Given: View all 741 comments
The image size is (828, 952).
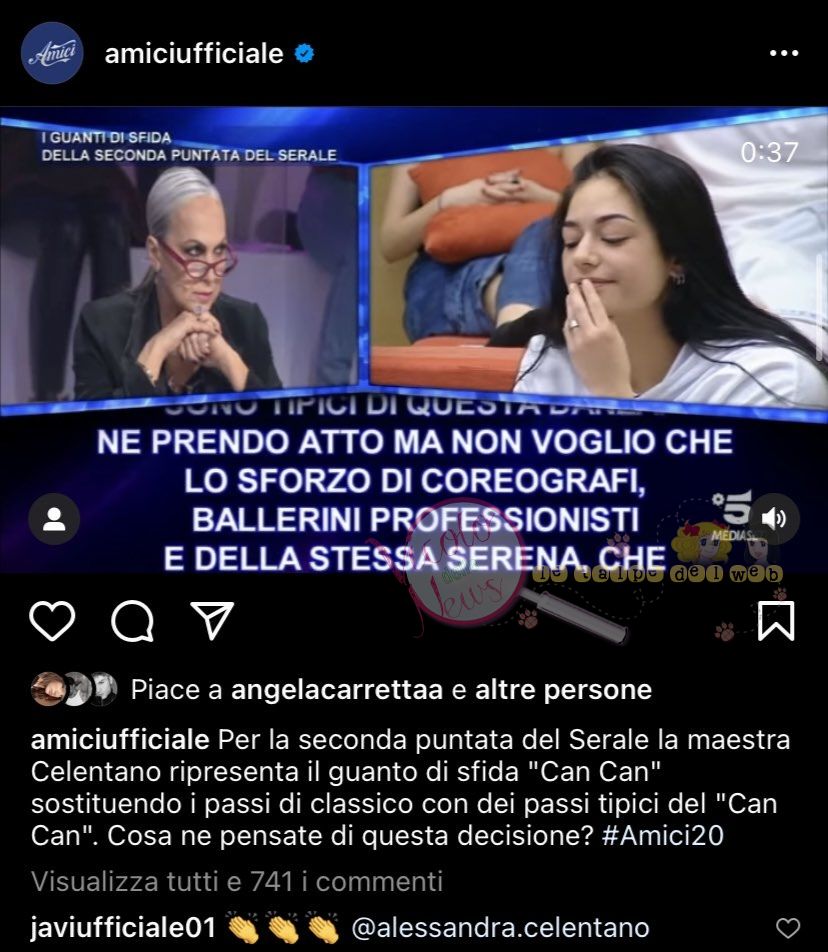Looking at the screenshot, I should coord(236,881).
